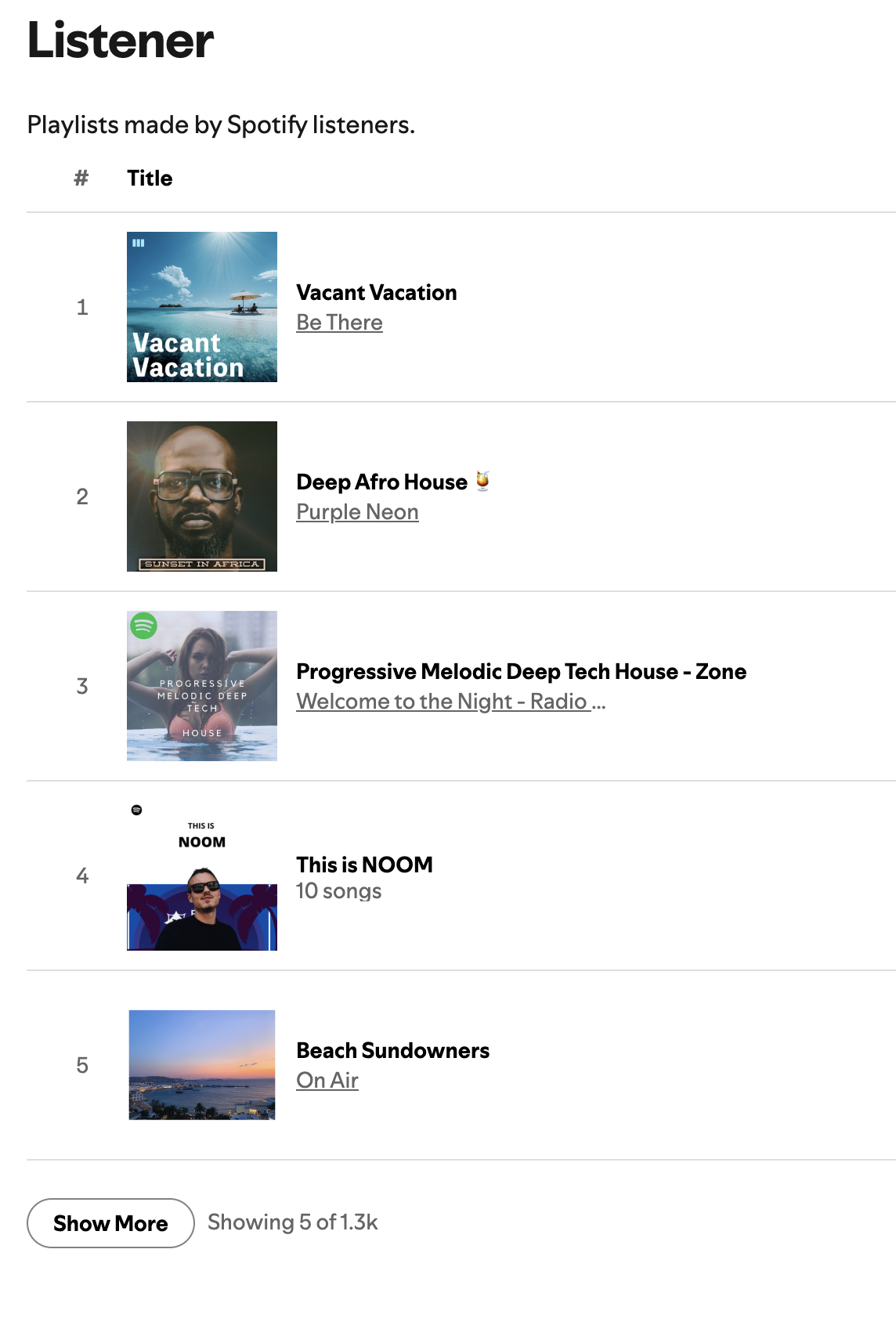Image resolution: width=896 pixels, height=1325 pixels.
Task: Tap Show More to load more playlists
Action: tap(110, 1223)
